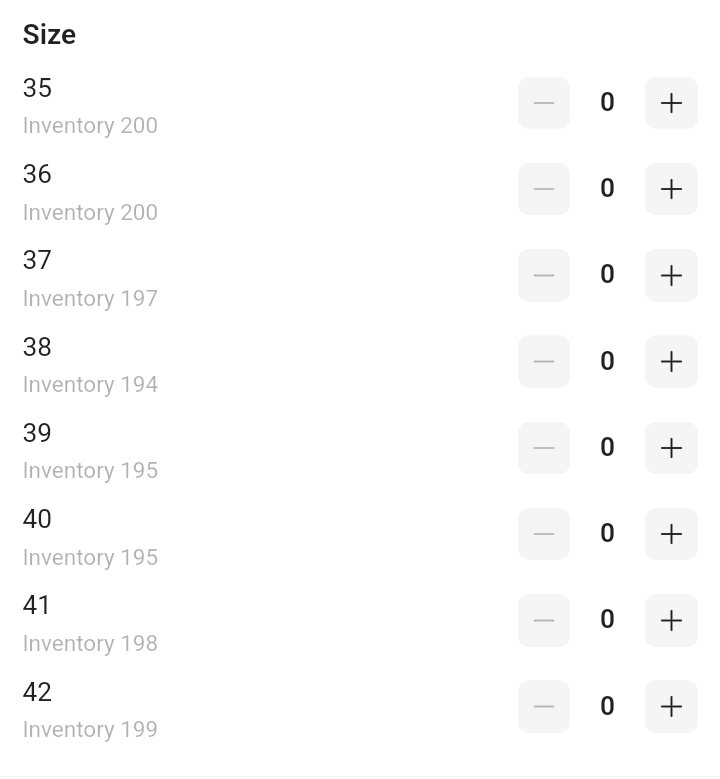Hit the plus stepper beside size 42
This screenshot has width=720, height=779.
click(x=671, y=706)
